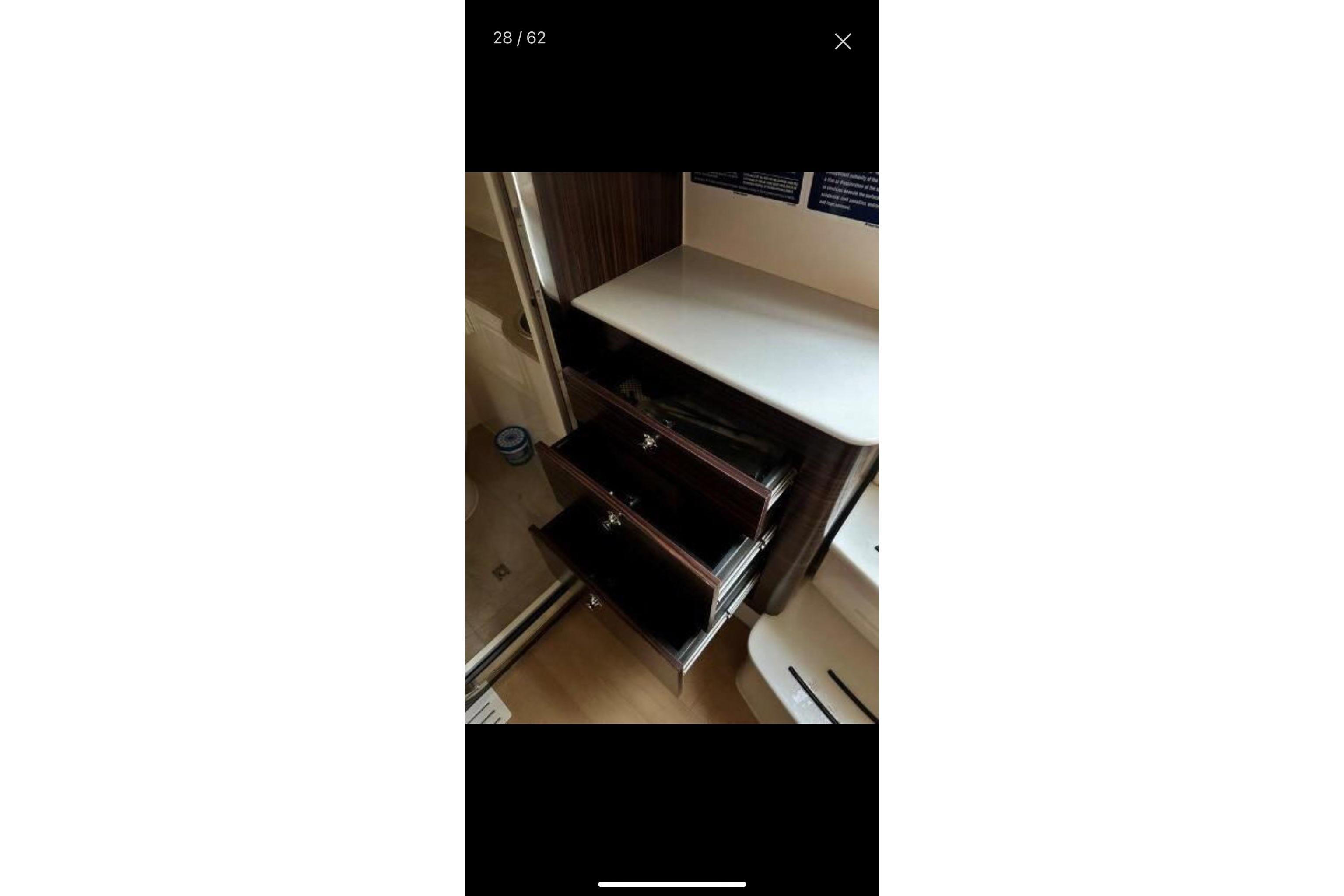Close the full-screen photo viewer

842,42
